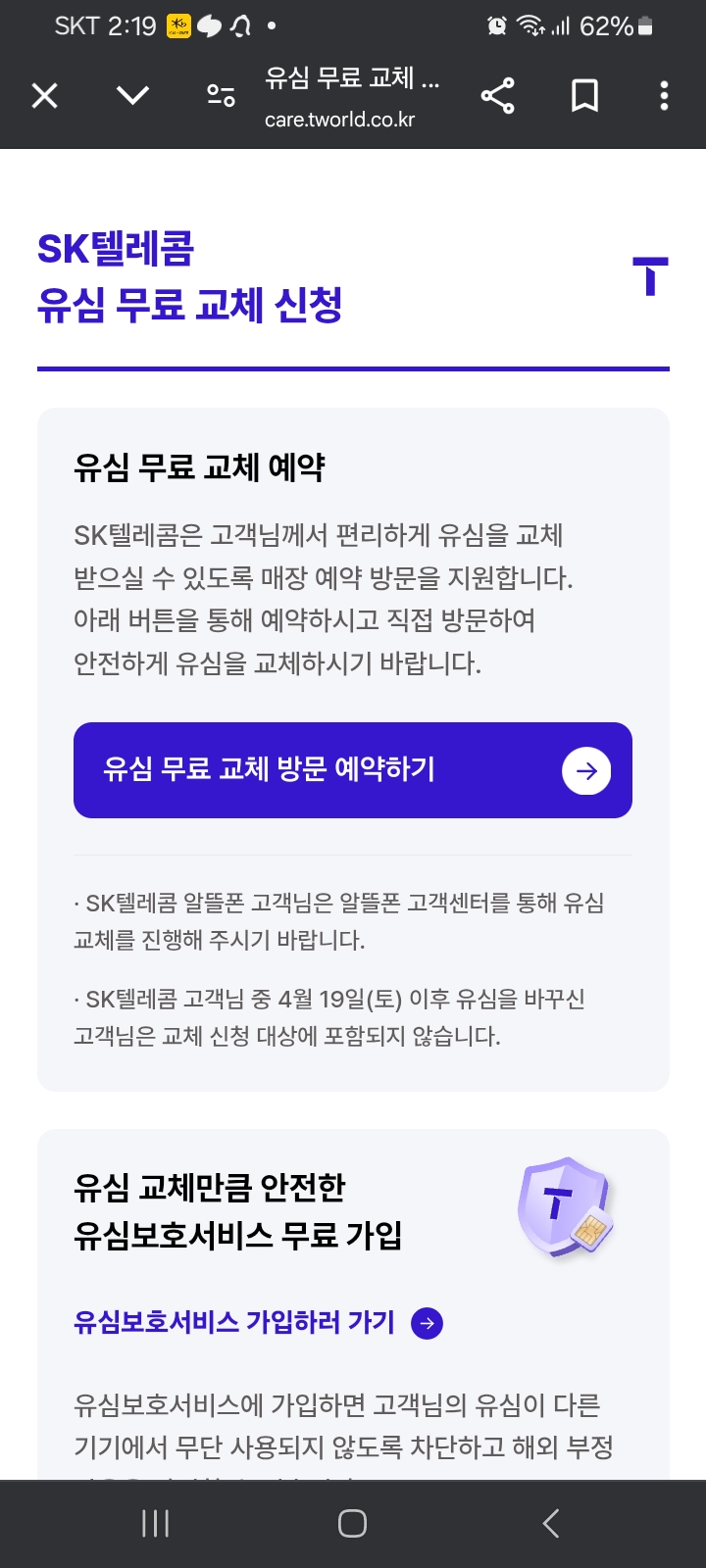This screenshot has height=1568, width=706.
Task: Tap the 유심 무료 교체 방문 예약하기 button
Action: pyautogui.click(x=353, y=771)
